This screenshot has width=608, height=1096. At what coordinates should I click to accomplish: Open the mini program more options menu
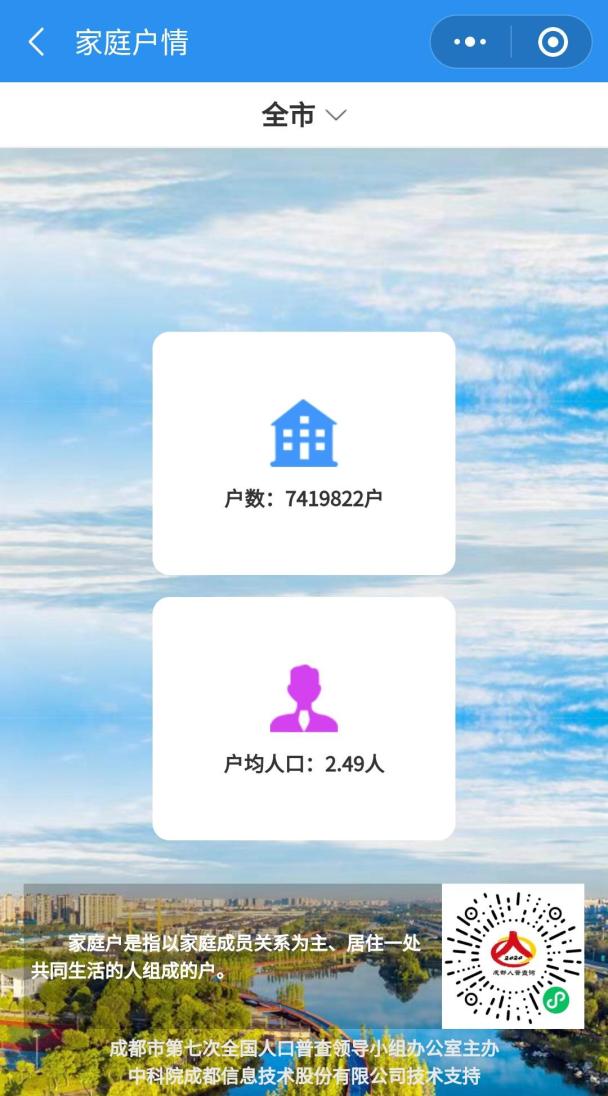pyautogui.click(x=470, y=42)
